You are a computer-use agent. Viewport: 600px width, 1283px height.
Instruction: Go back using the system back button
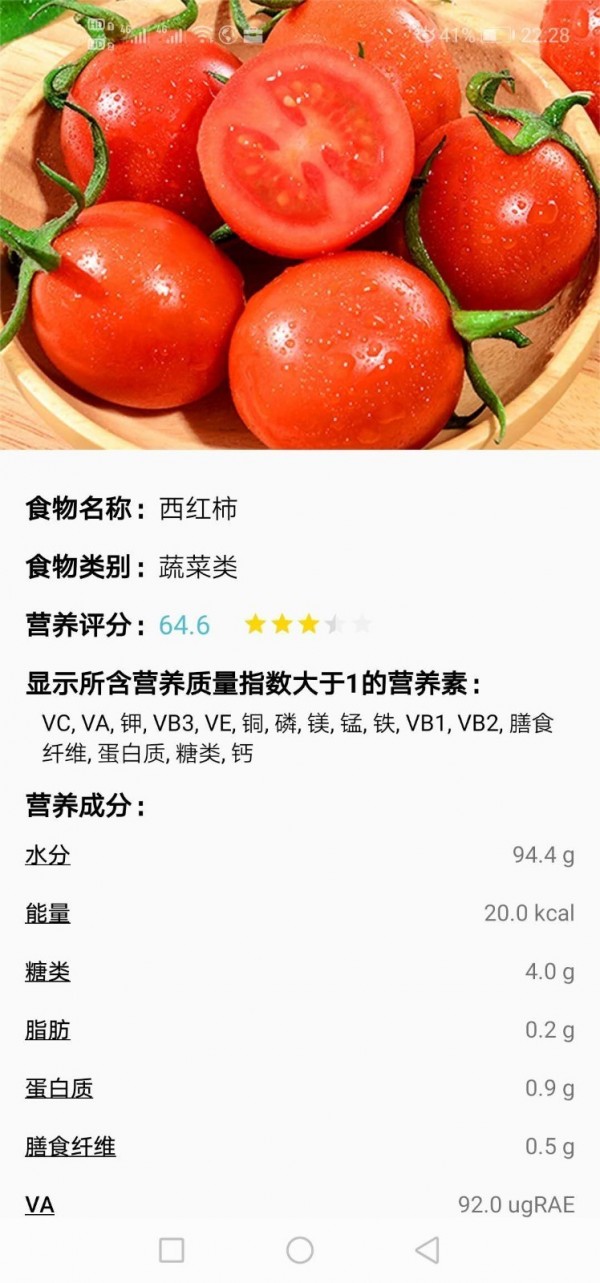point(427,1249)
